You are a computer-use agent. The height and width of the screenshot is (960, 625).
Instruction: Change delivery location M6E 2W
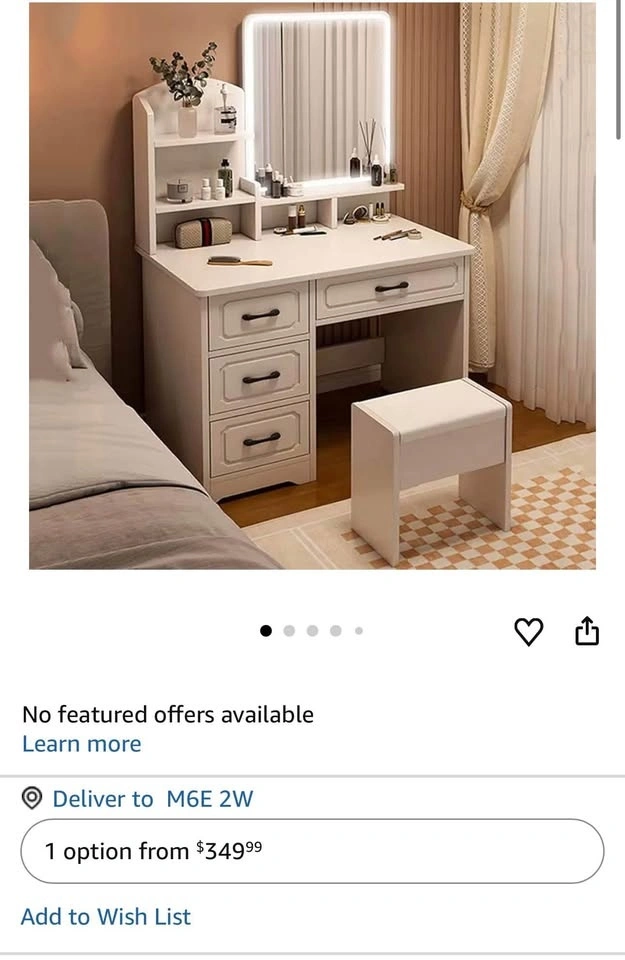152,799
